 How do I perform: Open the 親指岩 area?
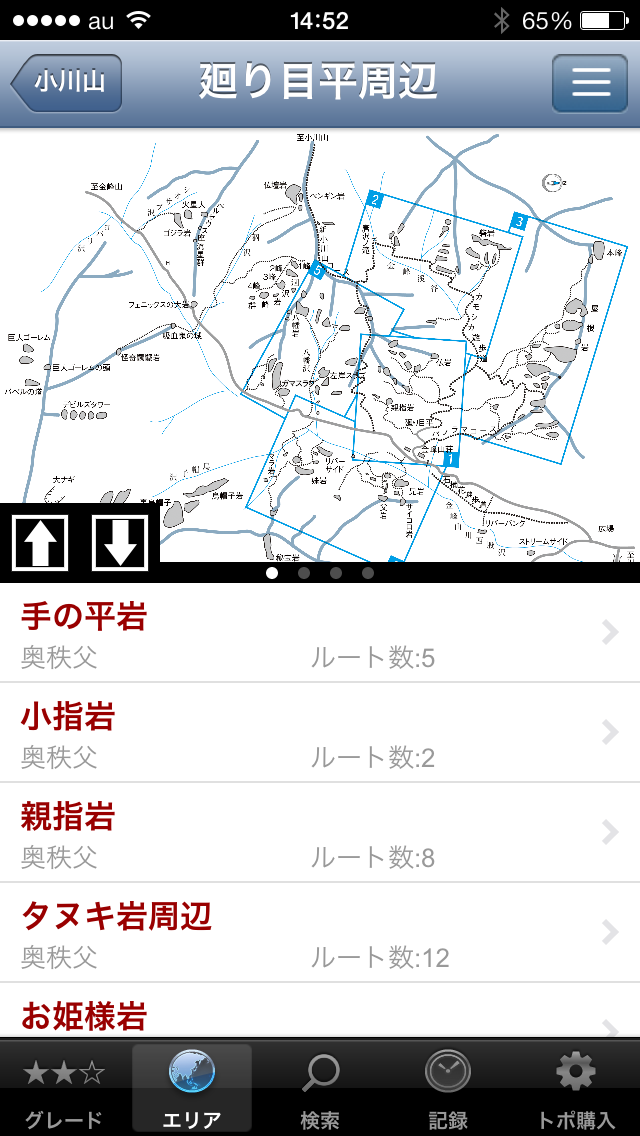[x=320, y=832]
